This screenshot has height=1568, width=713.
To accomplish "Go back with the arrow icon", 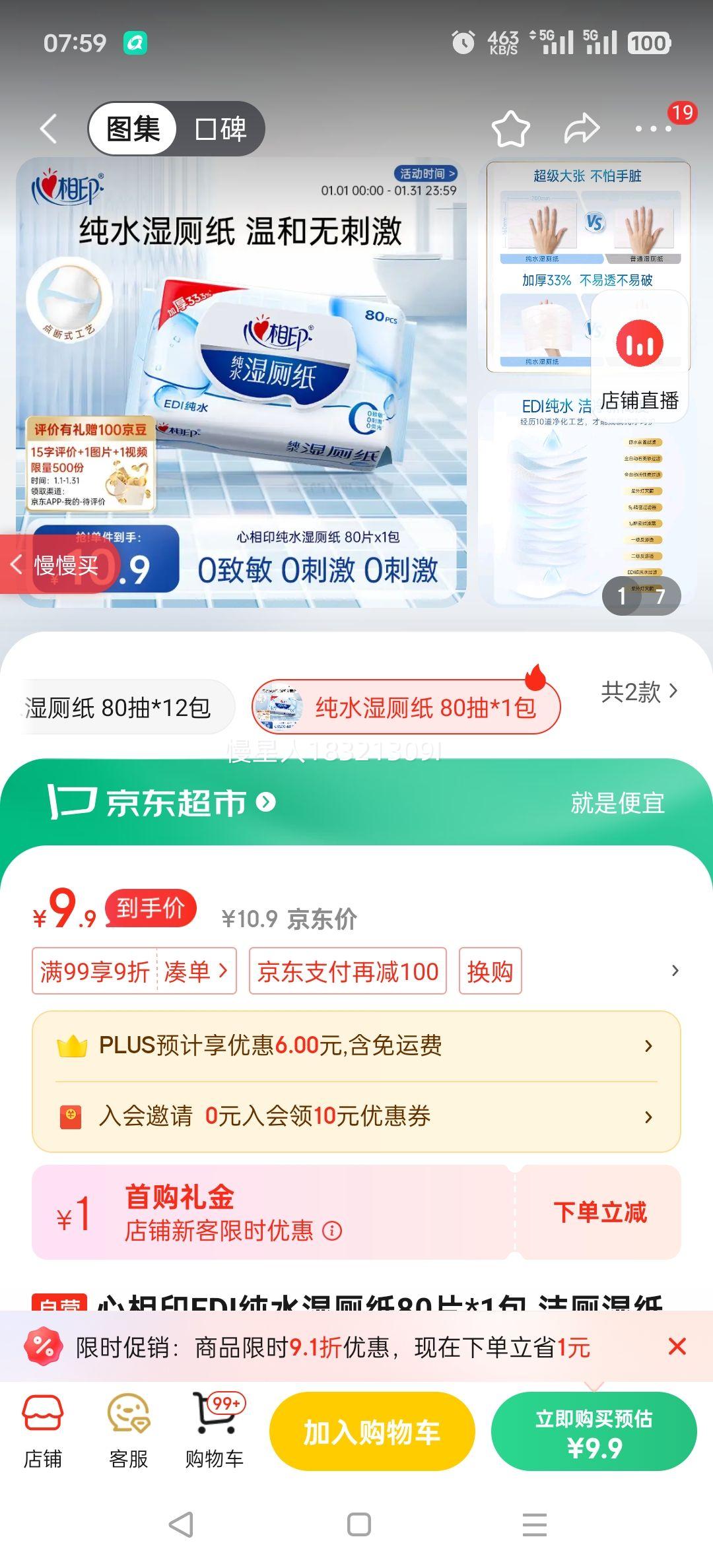I will pos(48,129).
